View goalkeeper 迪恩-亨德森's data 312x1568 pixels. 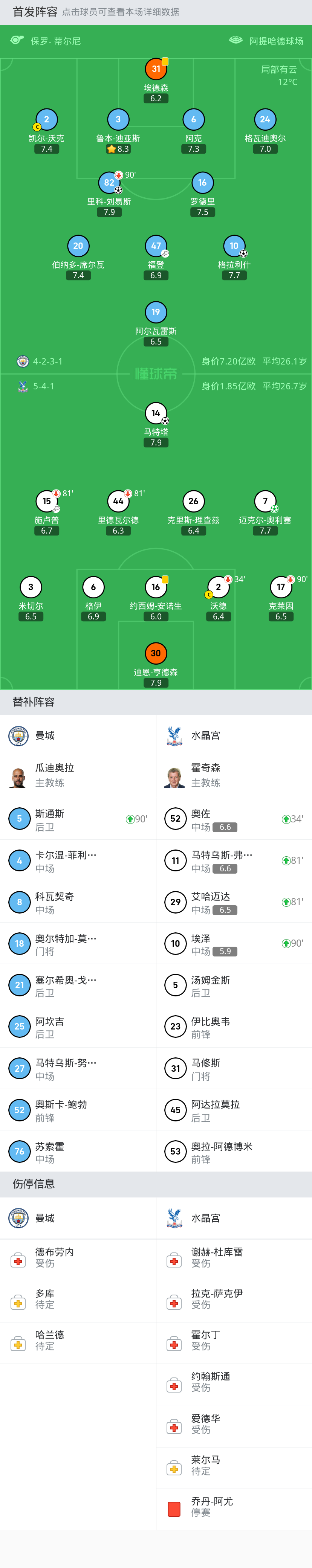click(x=156, y=654)
